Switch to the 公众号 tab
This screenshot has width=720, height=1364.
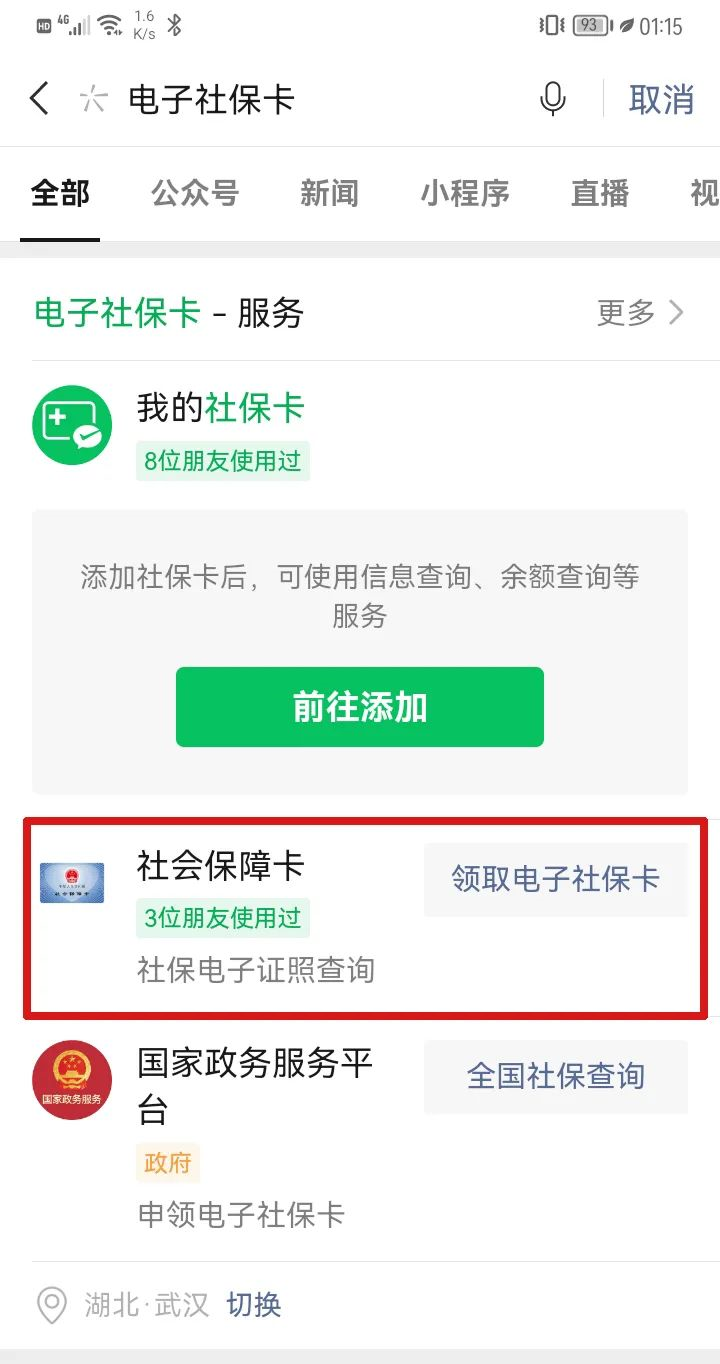coord(195,193)
